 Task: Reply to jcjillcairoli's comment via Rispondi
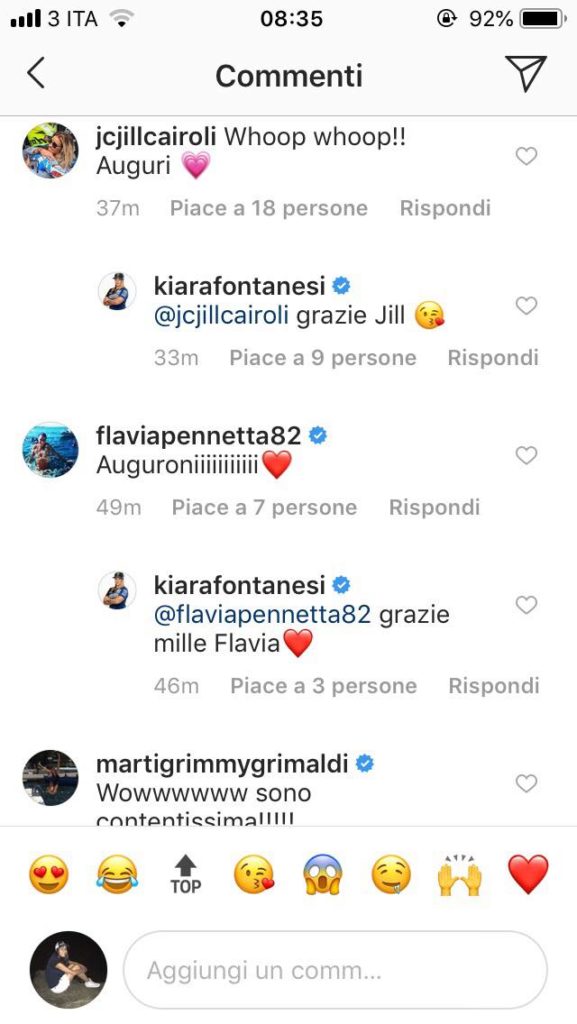[444, 208]
